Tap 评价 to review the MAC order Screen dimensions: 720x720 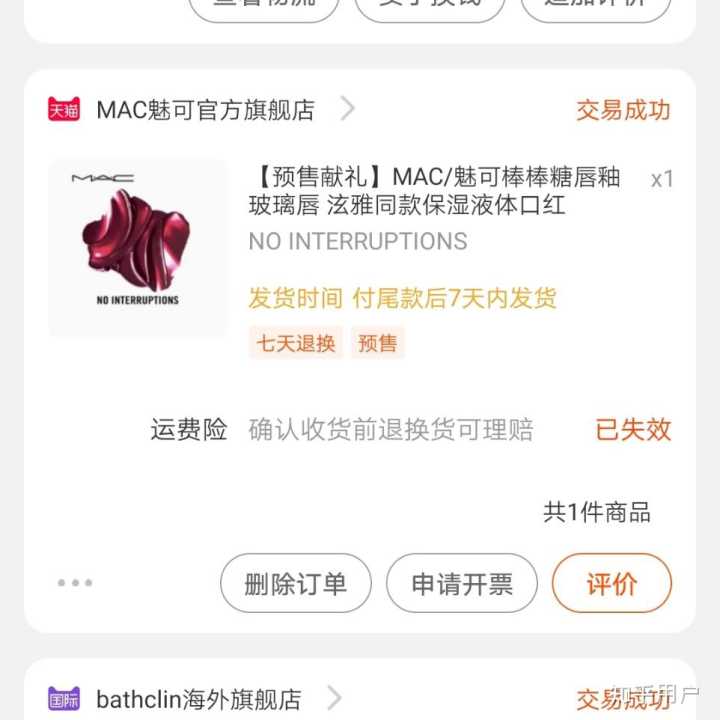(611, 583)
